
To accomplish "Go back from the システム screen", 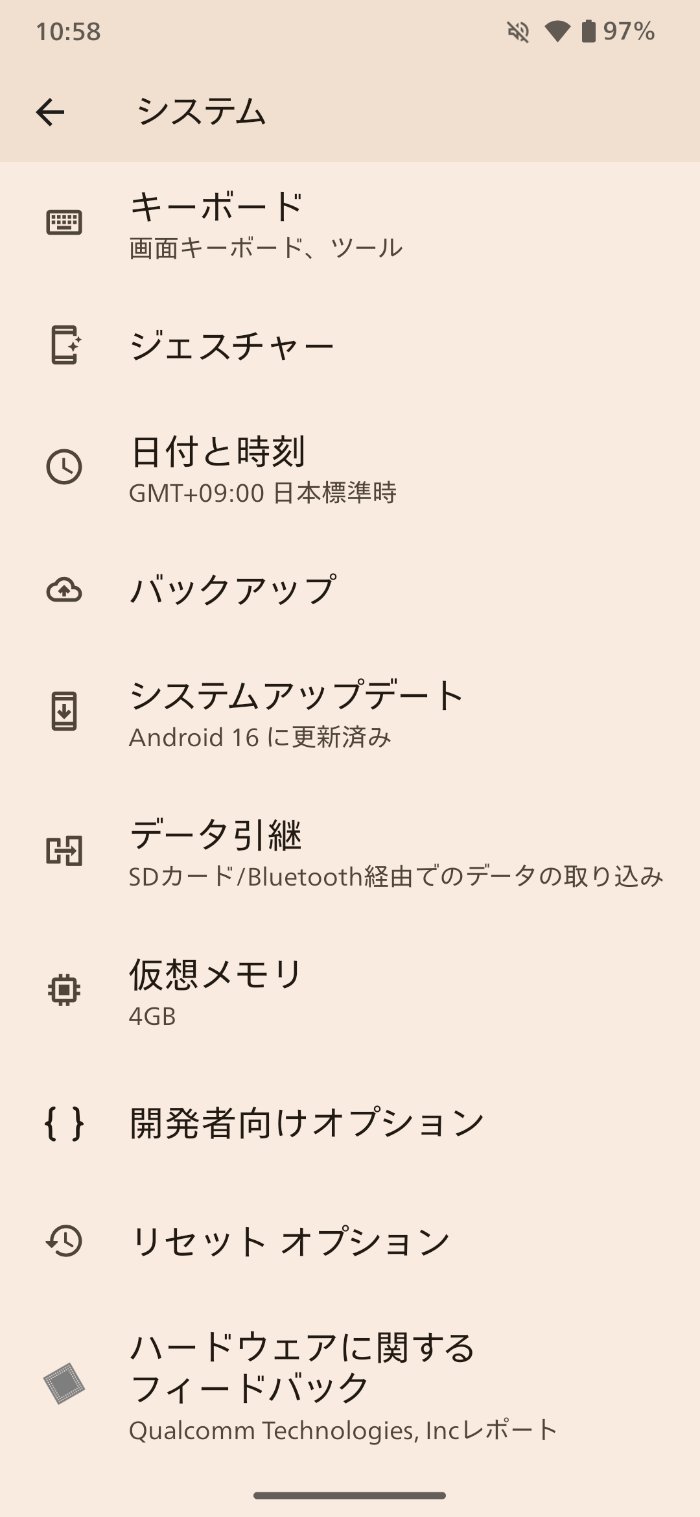I will tap(50, 112).
